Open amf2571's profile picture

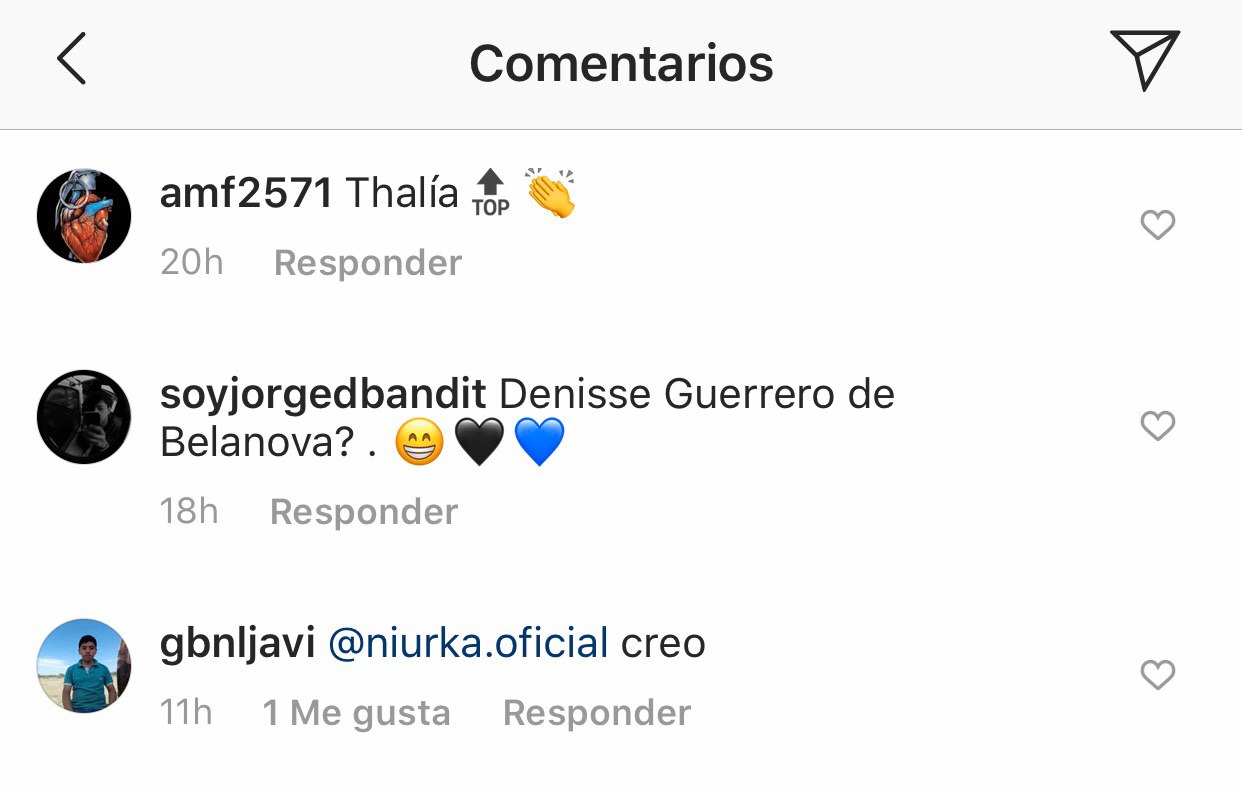click(x=84, y=216)
